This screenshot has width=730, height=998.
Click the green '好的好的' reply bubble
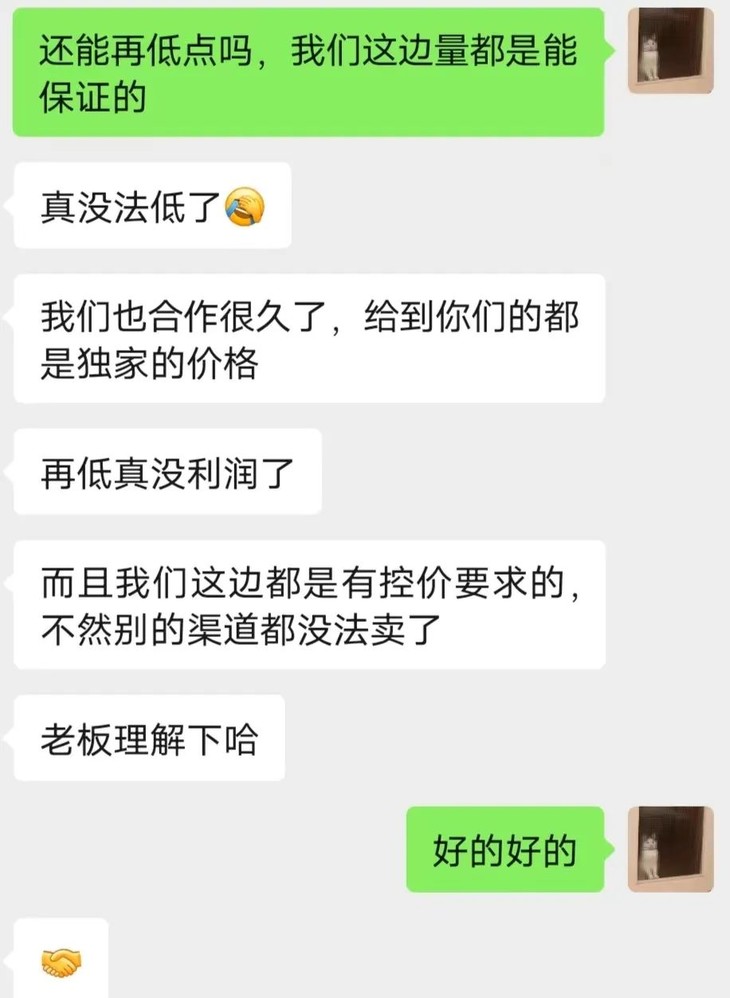505,850
